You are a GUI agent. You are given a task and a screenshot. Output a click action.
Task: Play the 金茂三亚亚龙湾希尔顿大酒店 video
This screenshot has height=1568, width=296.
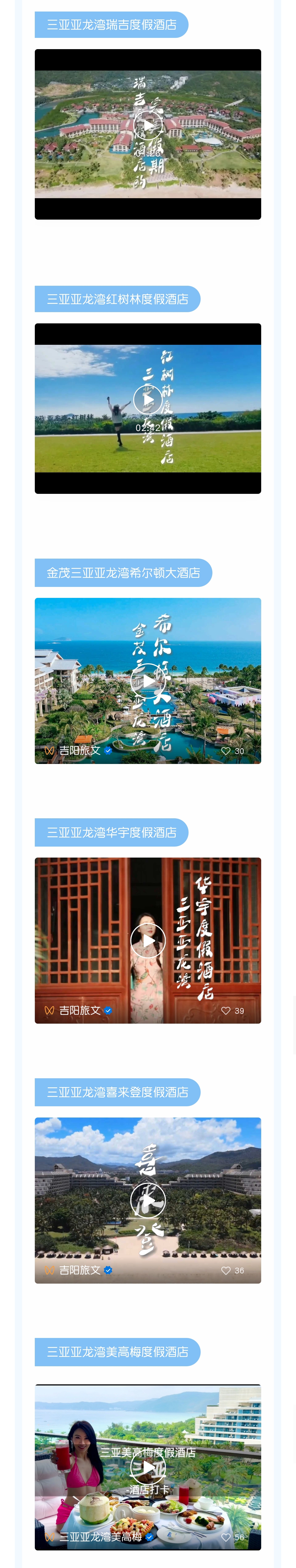click(148, 681)
